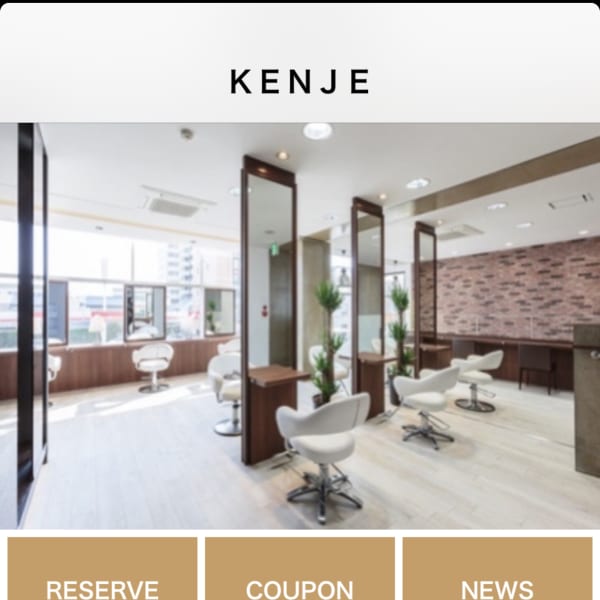Viewport: 600px width, 600px height.
Task: Tap the COUPON button
Action: pyautogui.click(x=299, y=572)
